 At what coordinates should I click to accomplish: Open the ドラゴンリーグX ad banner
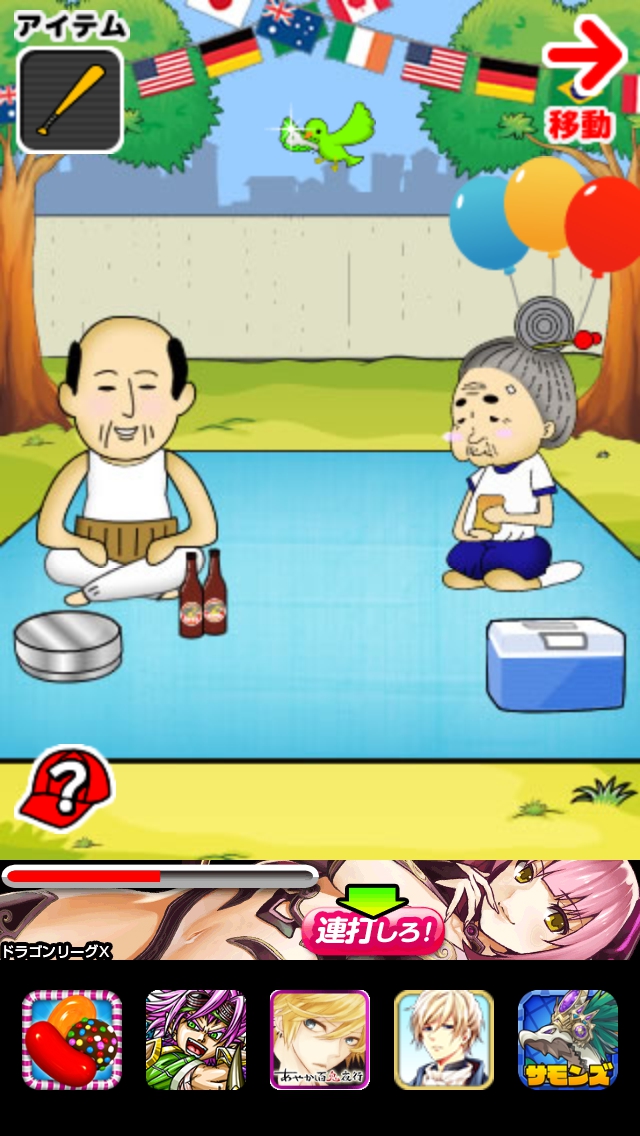click(x=320, y=910)
